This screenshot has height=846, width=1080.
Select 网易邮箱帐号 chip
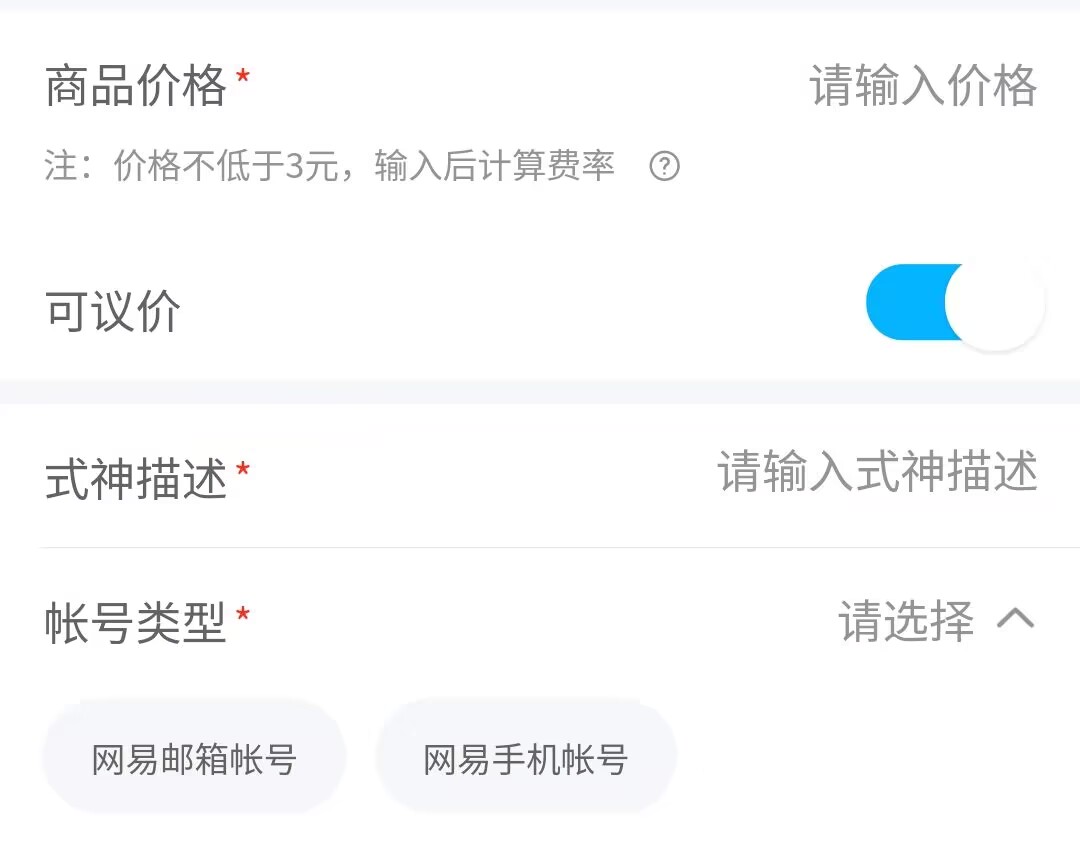coord(194,760)
